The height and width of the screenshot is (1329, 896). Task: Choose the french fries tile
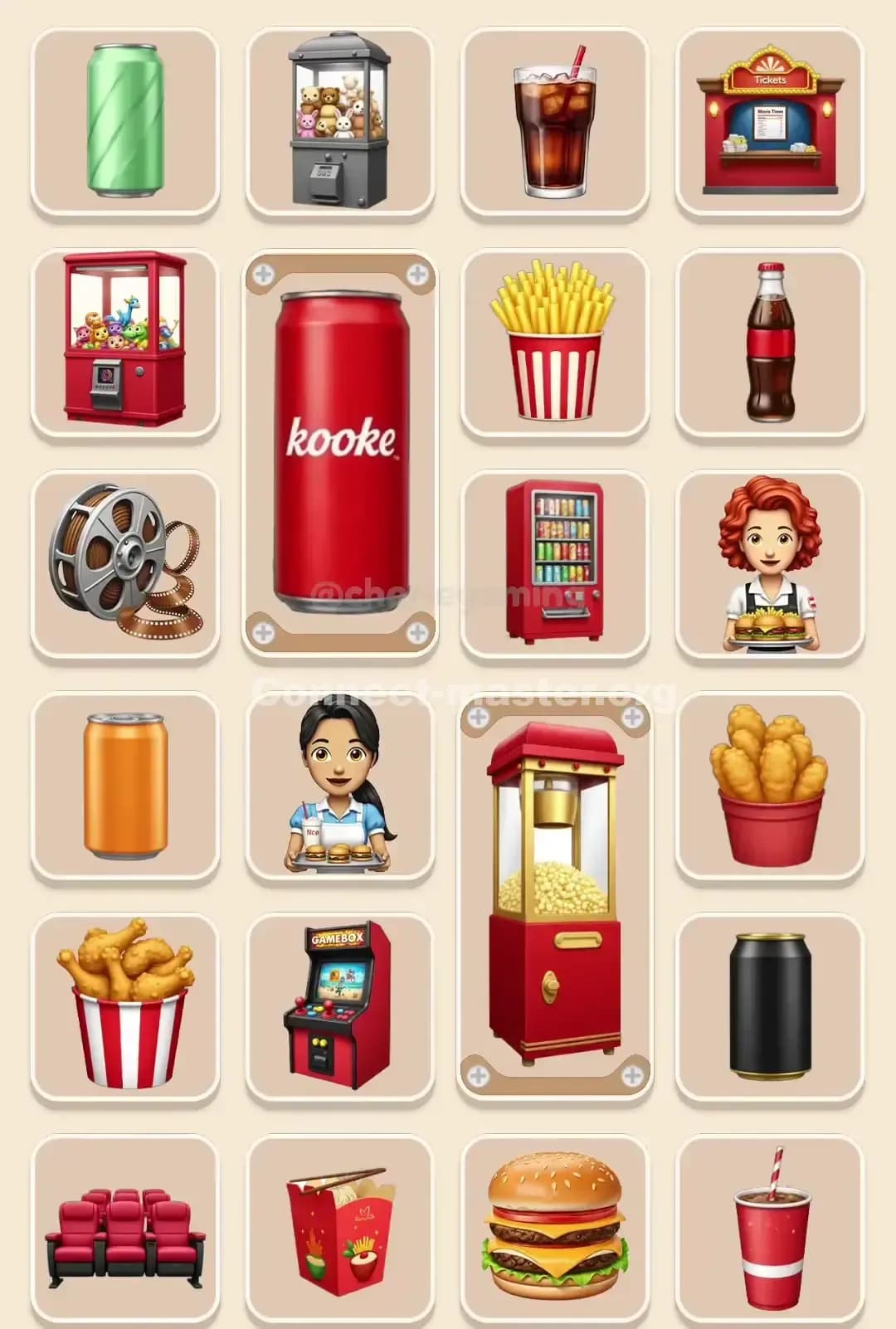pos(554,342)
